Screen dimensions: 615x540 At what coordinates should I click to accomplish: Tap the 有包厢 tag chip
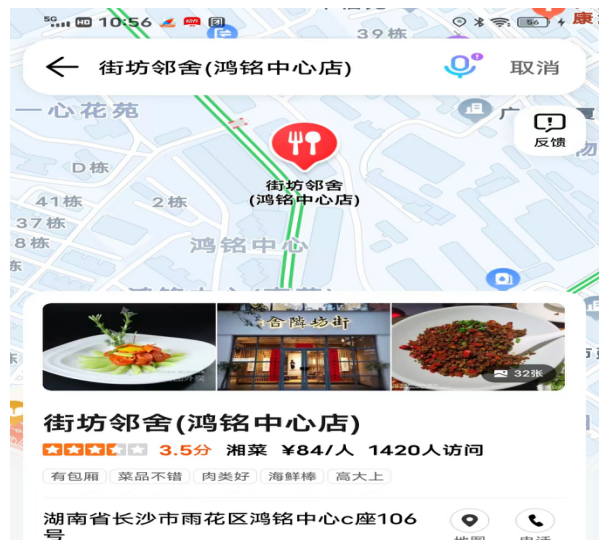[x=73, y=477]
